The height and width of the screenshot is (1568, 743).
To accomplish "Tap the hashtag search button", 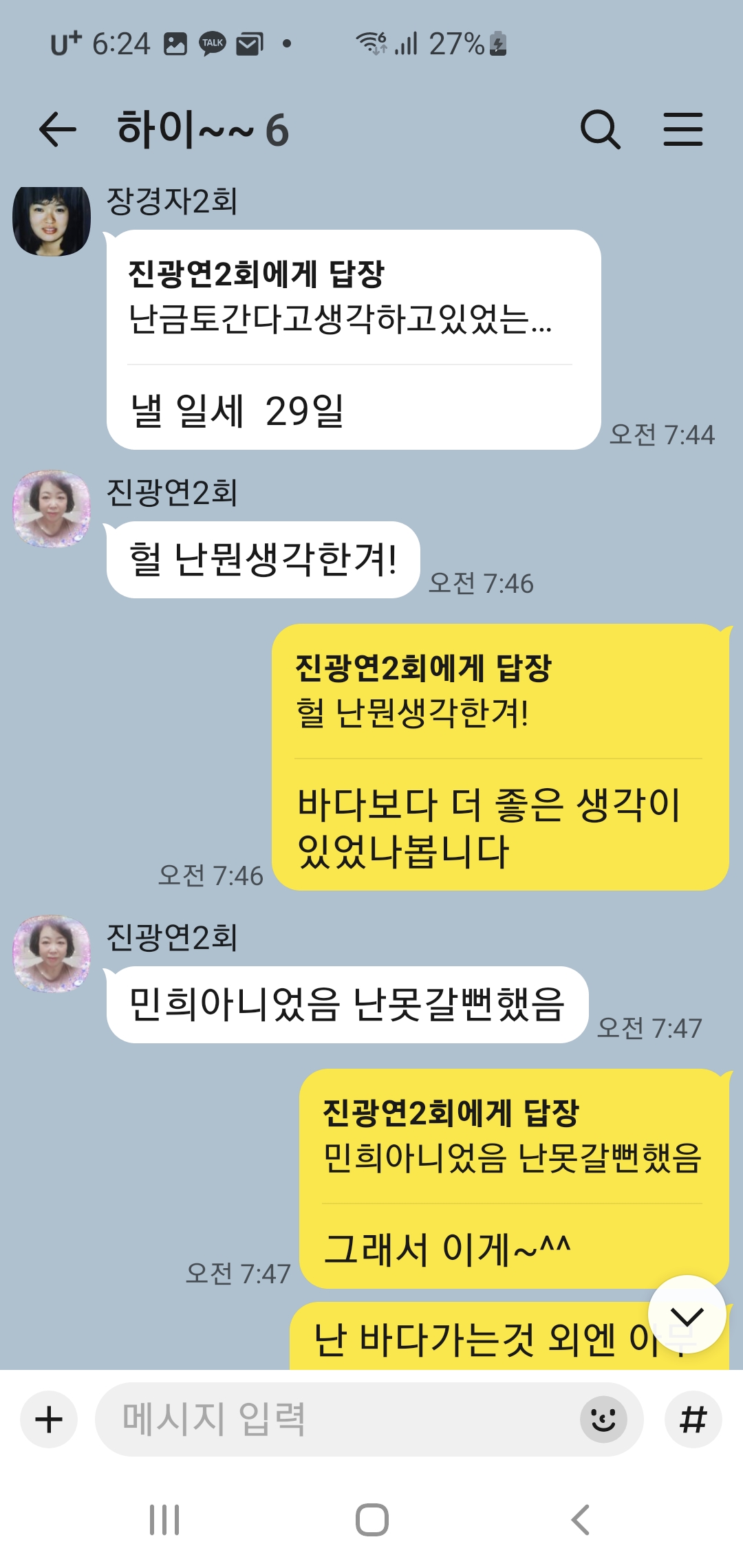I will pyautogui.click(x=693, y=1419).
